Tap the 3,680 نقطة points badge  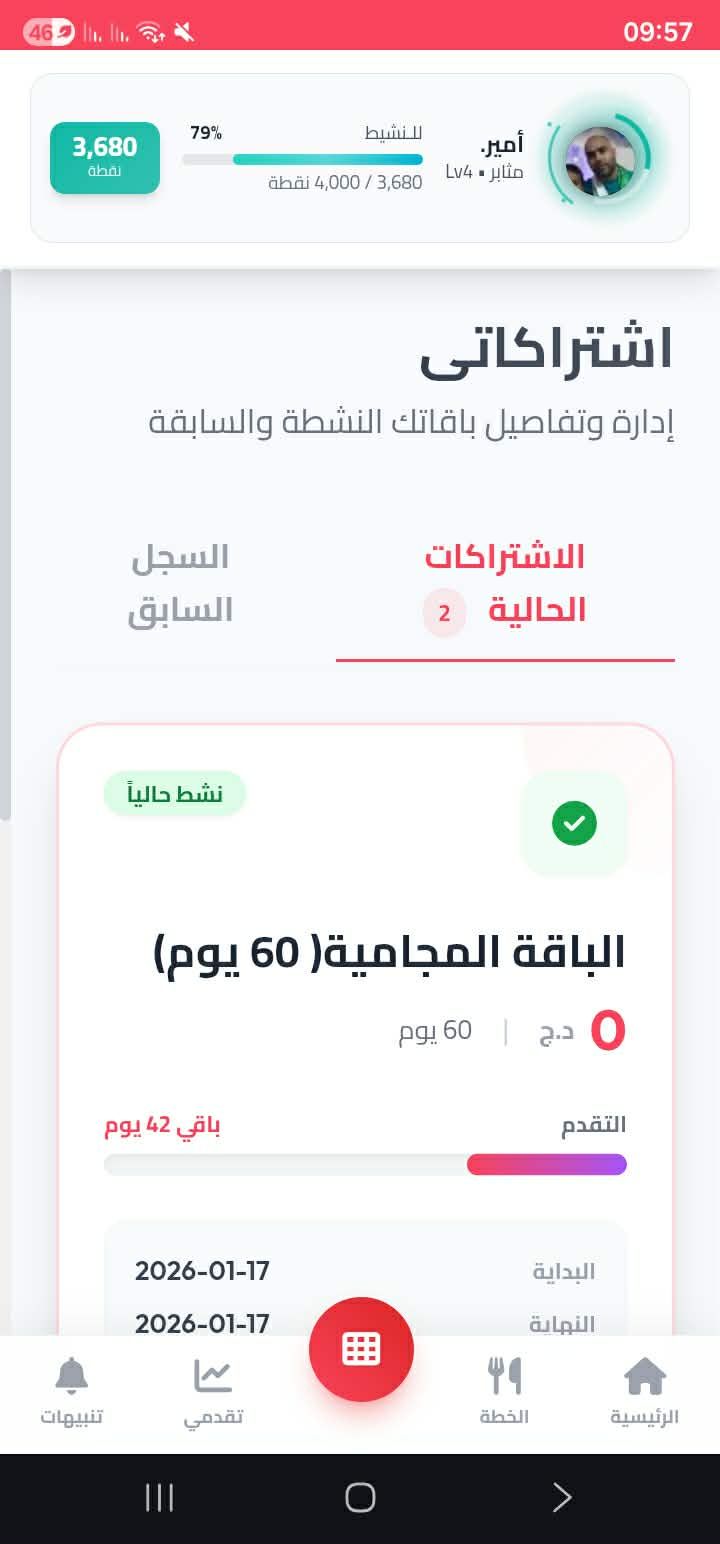104,157
